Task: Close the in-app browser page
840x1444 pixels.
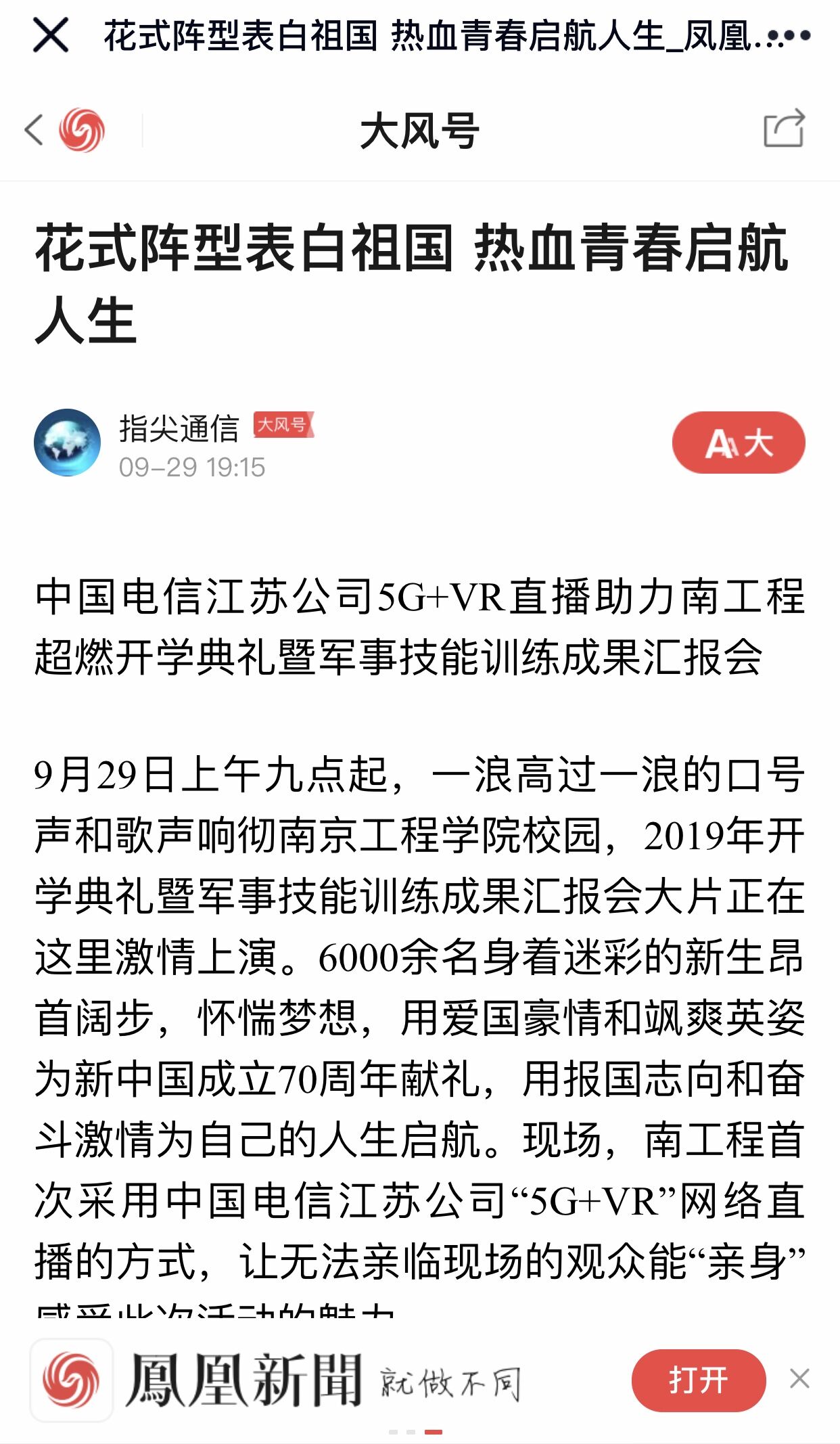Action: tap(51, 35)
